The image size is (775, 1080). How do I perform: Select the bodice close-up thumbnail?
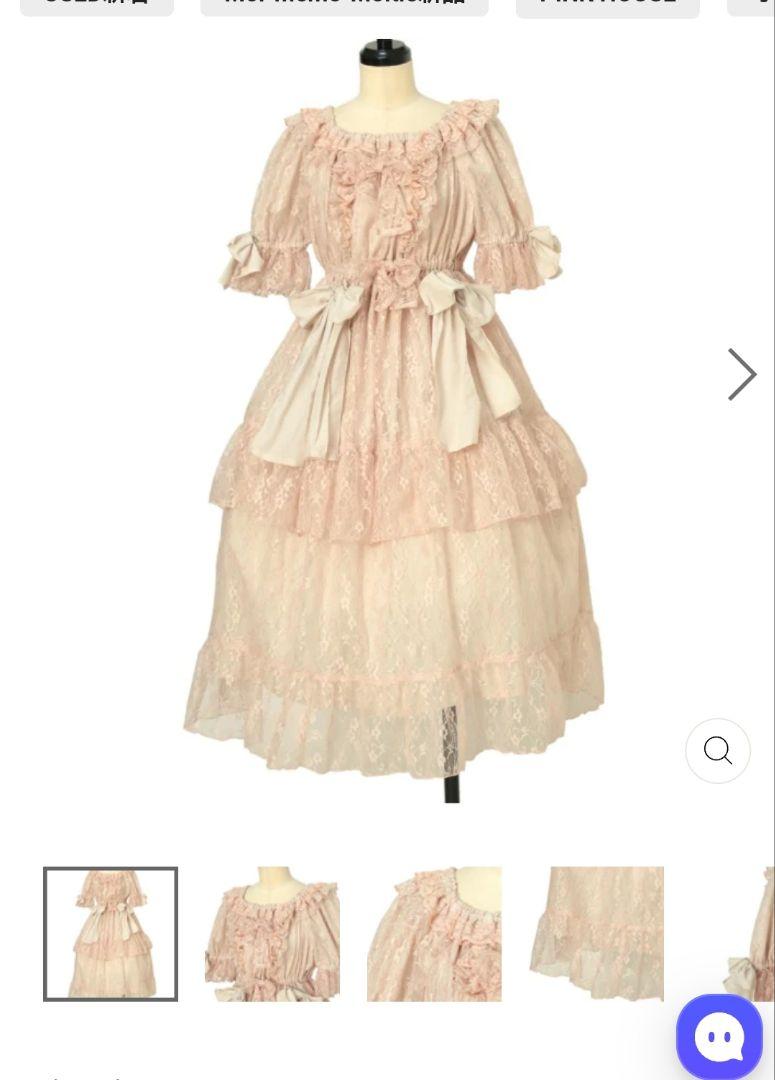click(272, 934)
